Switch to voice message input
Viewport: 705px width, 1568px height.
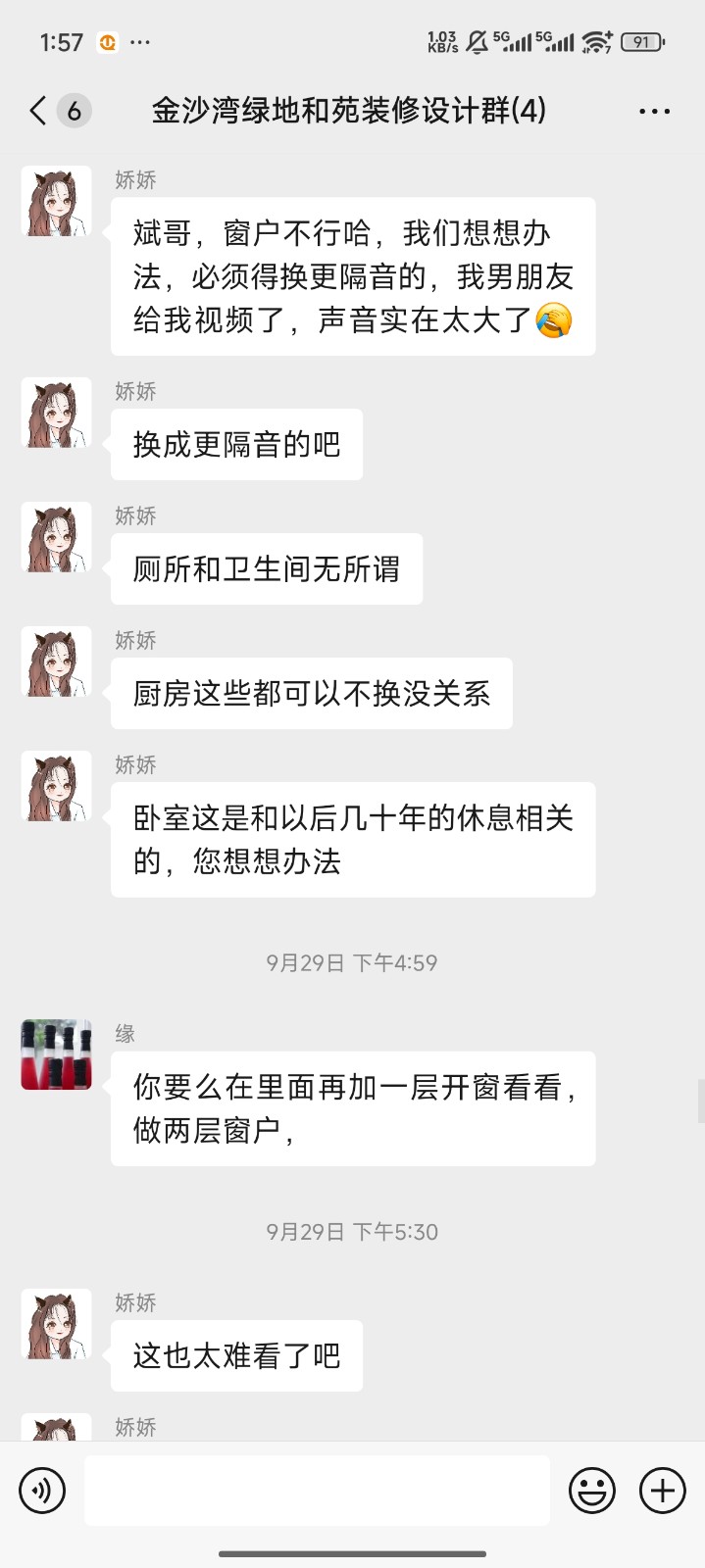point(42,1491)
